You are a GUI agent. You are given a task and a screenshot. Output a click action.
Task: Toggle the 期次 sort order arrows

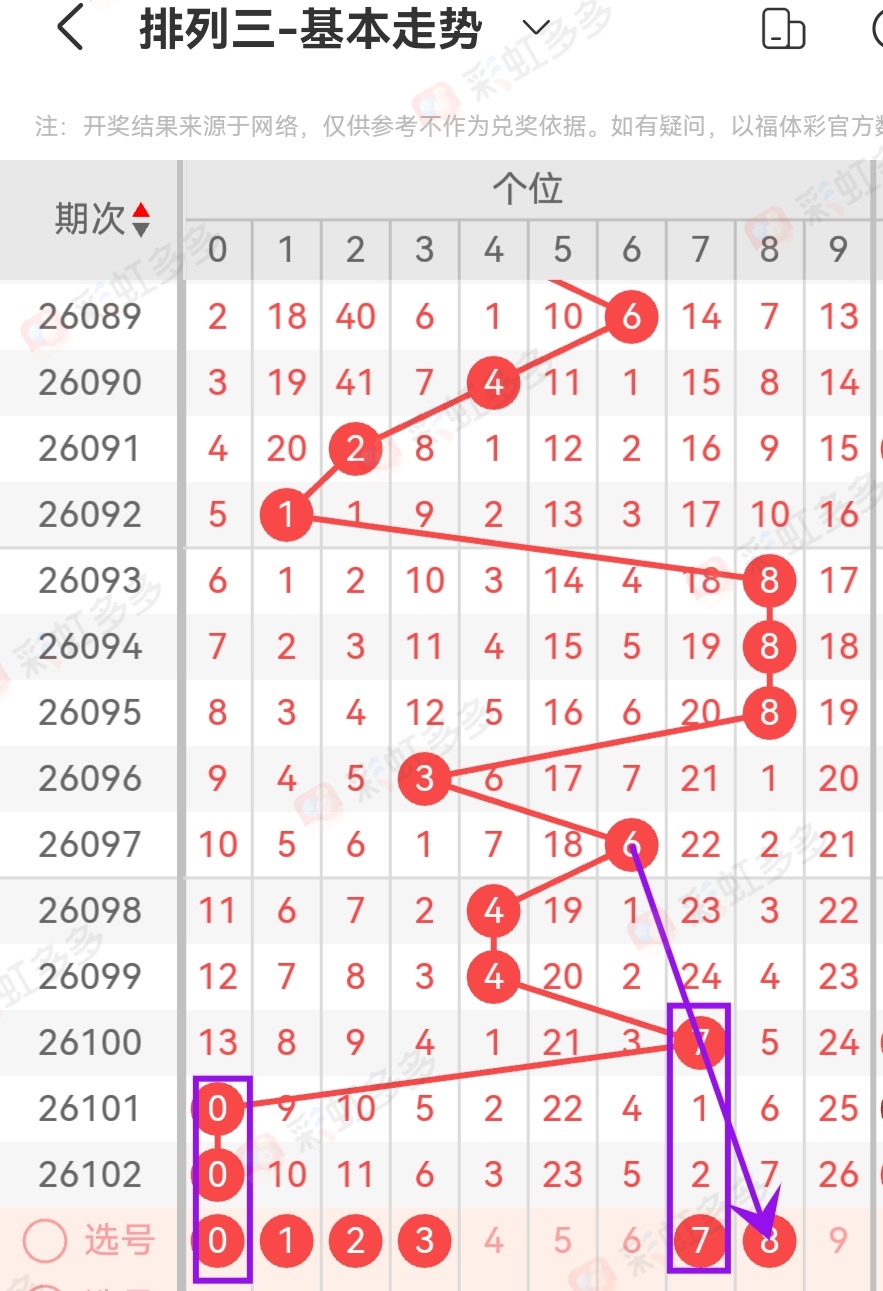(x=141, y=220)
